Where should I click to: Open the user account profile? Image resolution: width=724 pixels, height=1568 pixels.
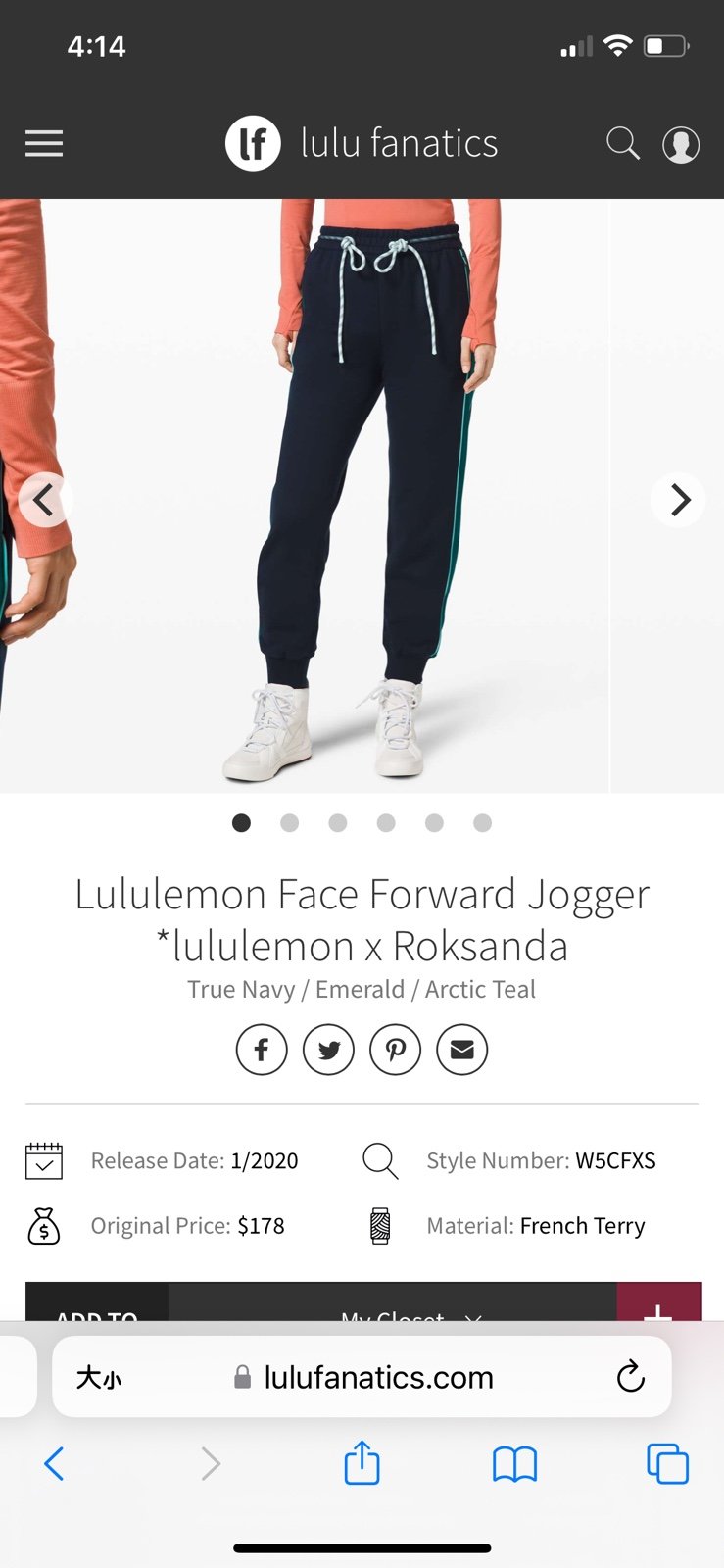(681, 145)
